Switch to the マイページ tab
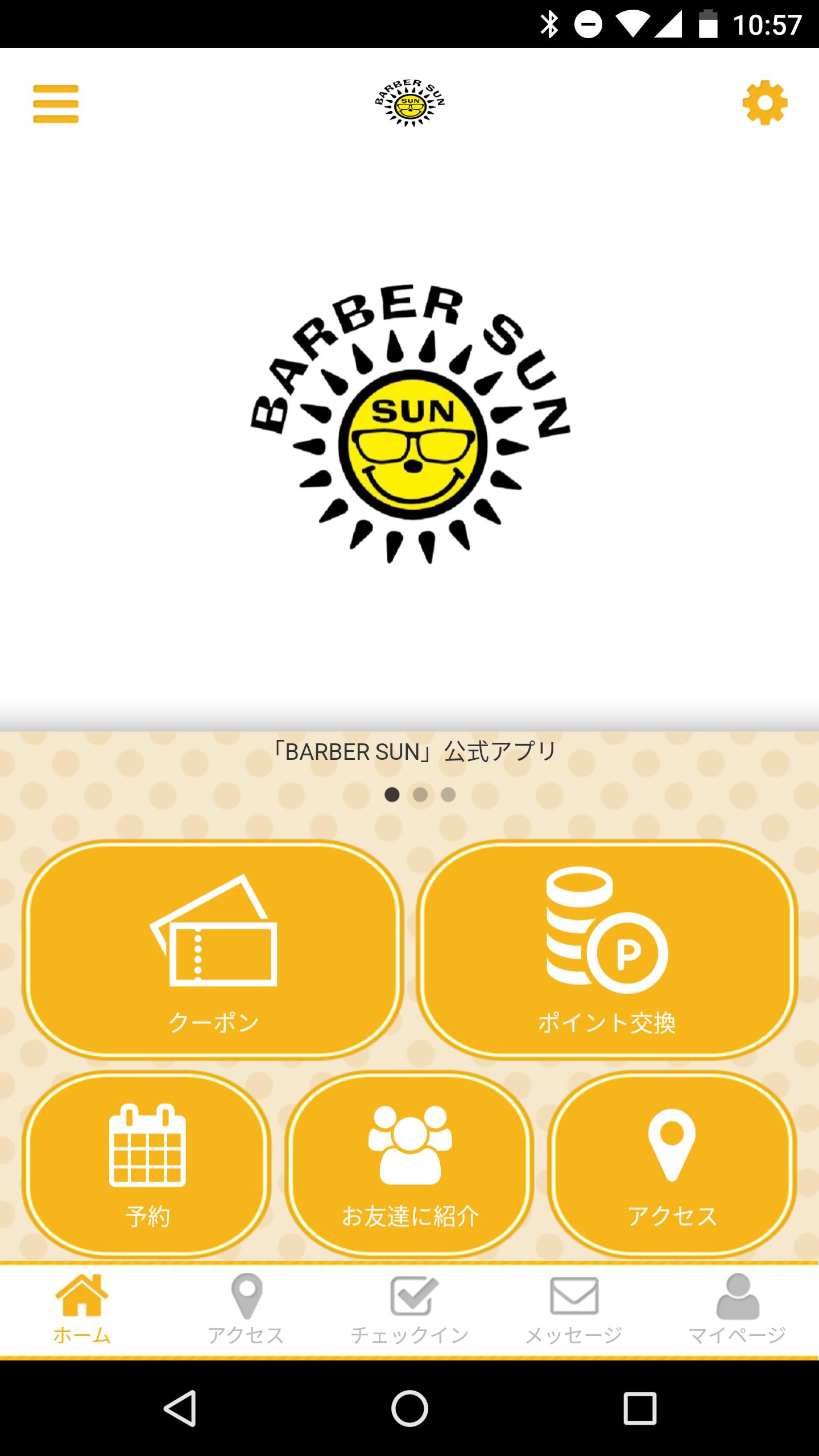The width and height of the screenshot is (819, 1456). (x=737, y=1309)
